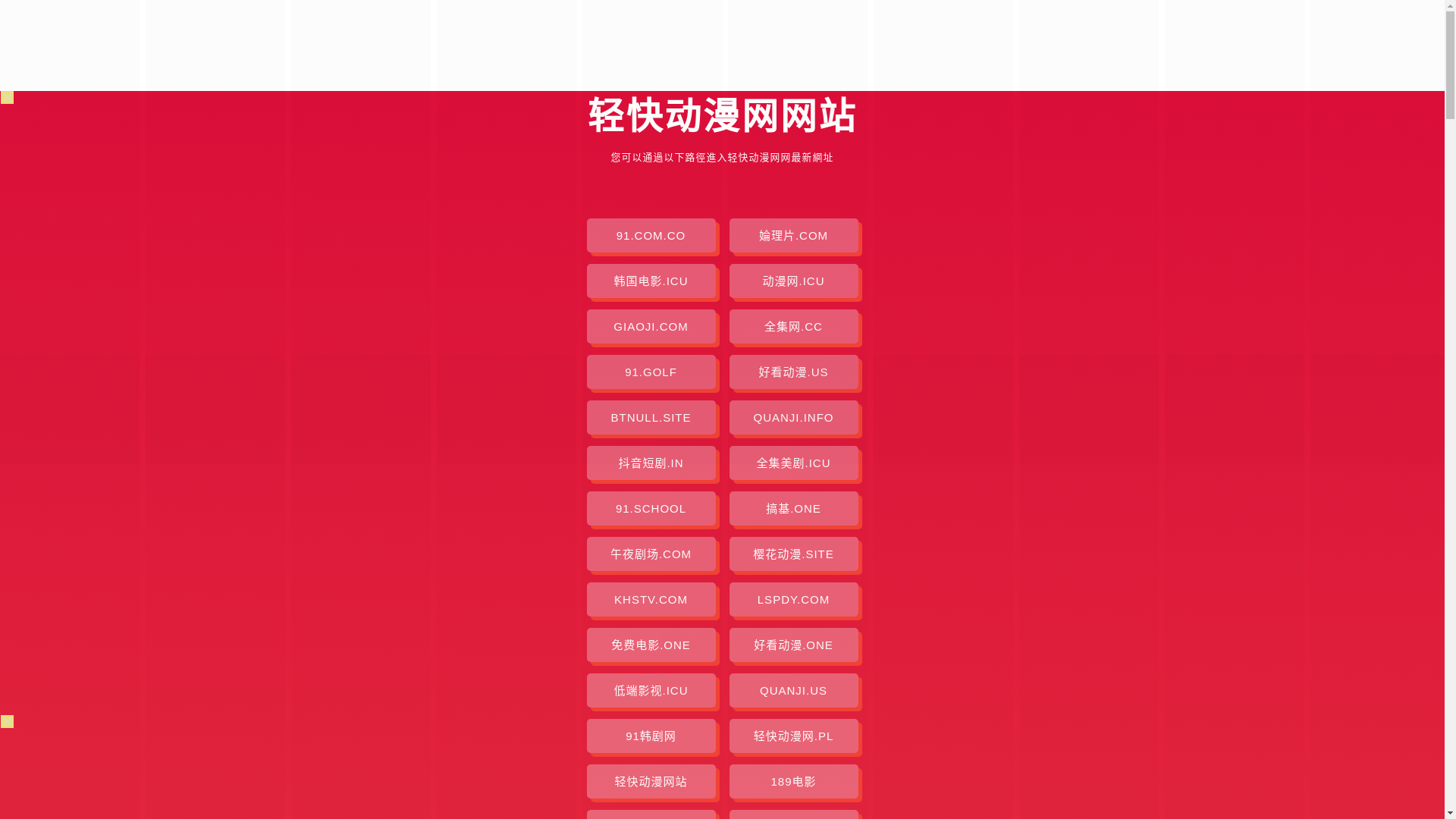1456x819 pixels.
Task: Tap the 免费电影.ONE button
Action: tap(651, 645)
